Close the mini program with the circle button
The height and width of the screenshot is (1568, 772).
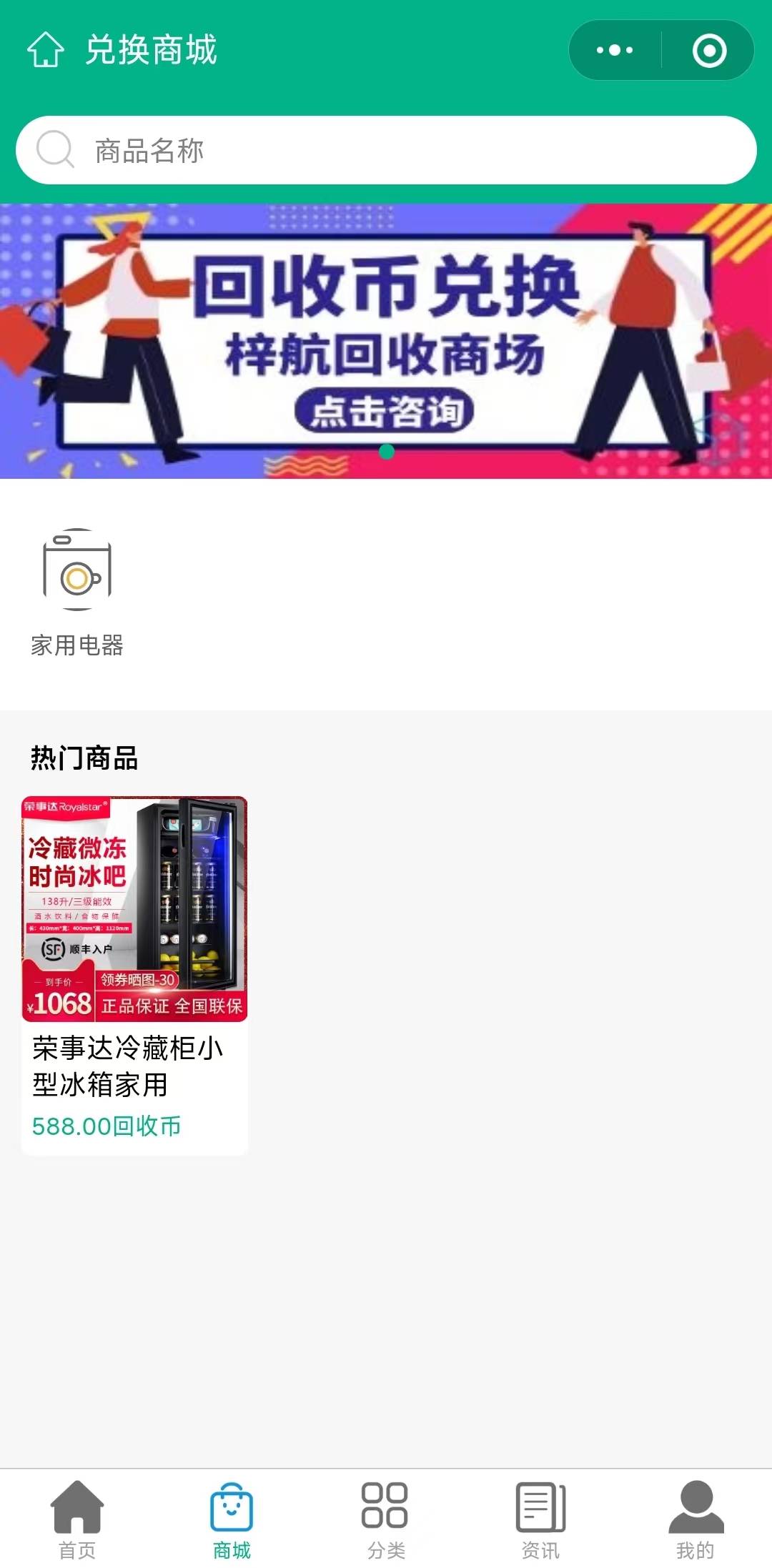[x=709, y=50]
